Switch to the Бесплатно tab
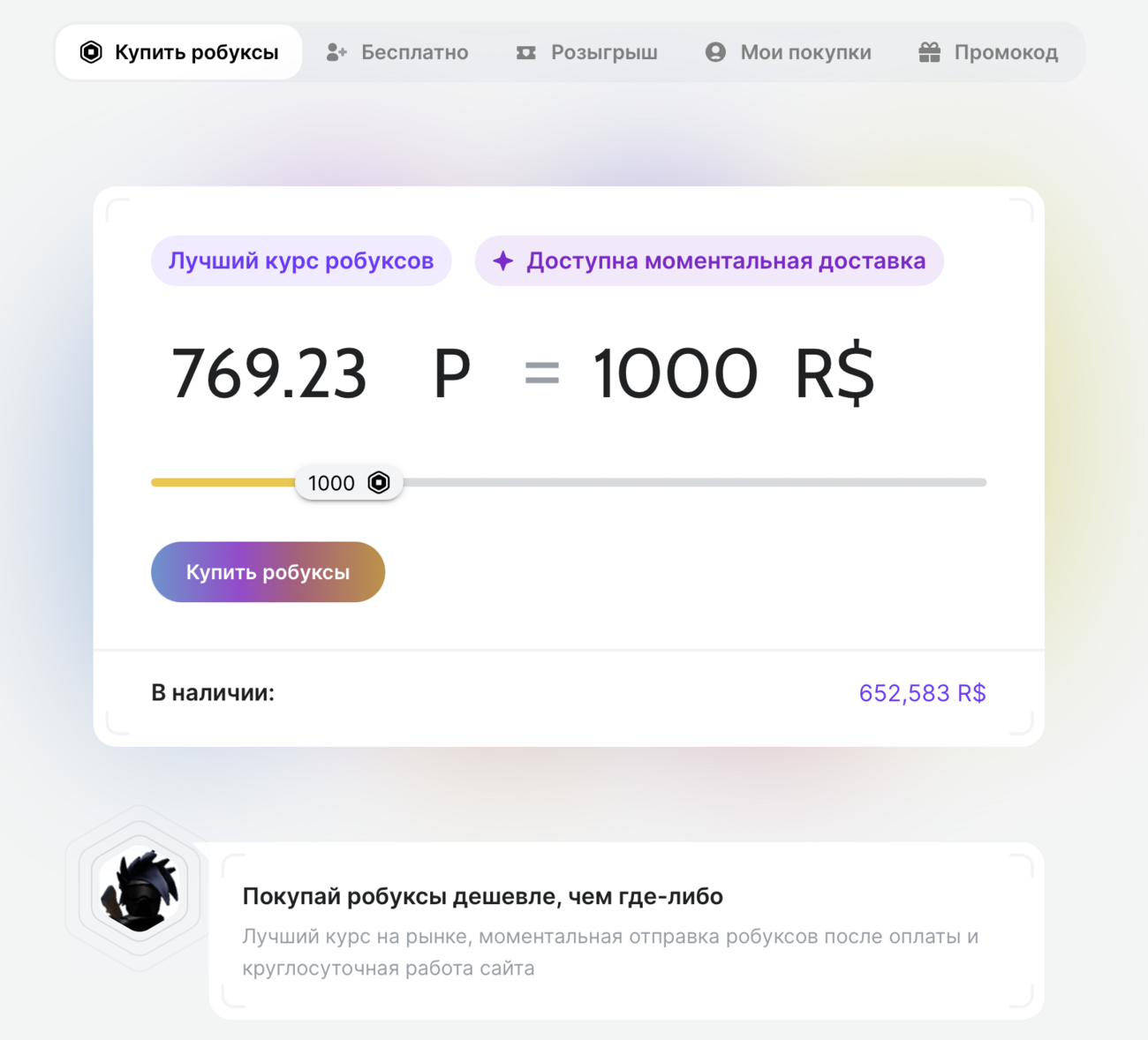The image size is (1148, 1040). tap(397, 52)
